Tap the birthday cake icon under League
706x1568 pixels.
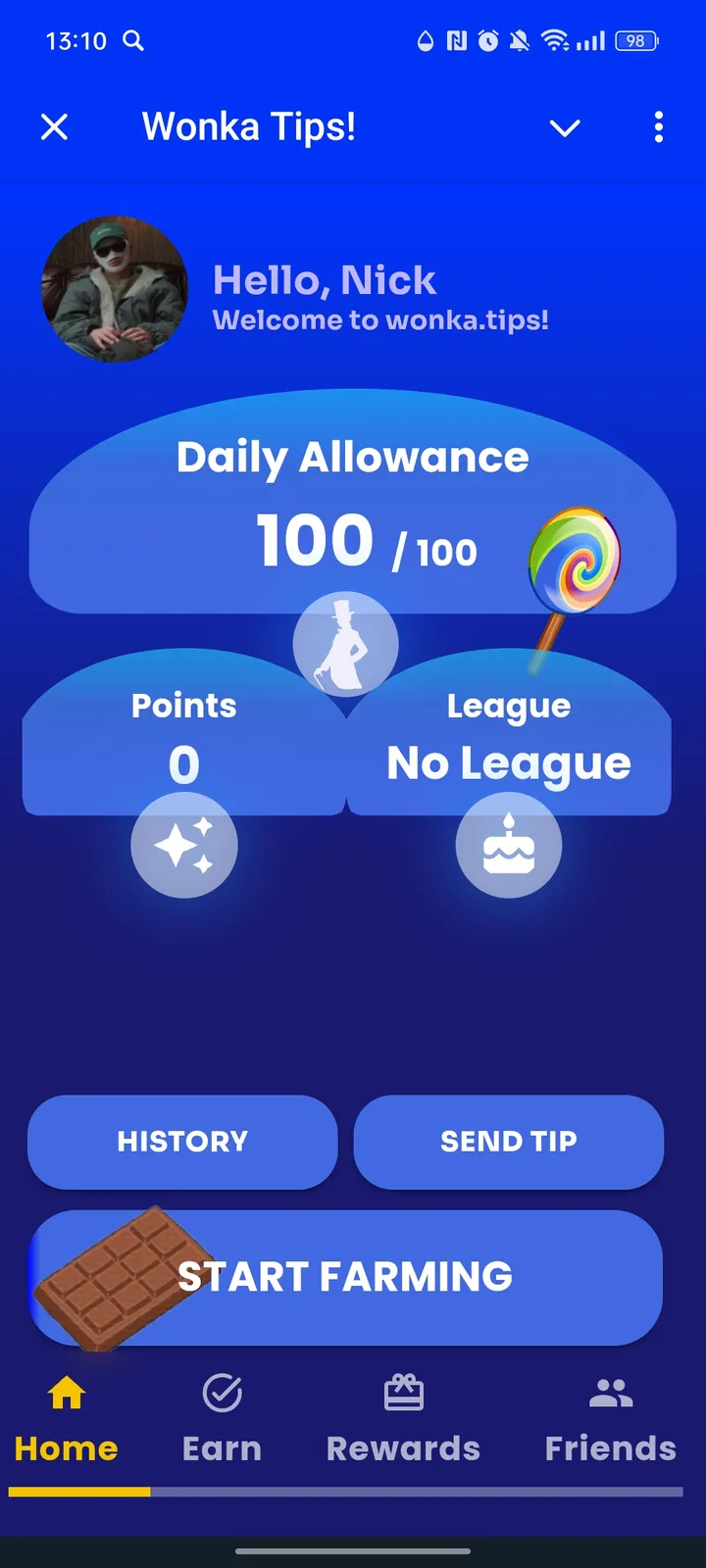509,845
